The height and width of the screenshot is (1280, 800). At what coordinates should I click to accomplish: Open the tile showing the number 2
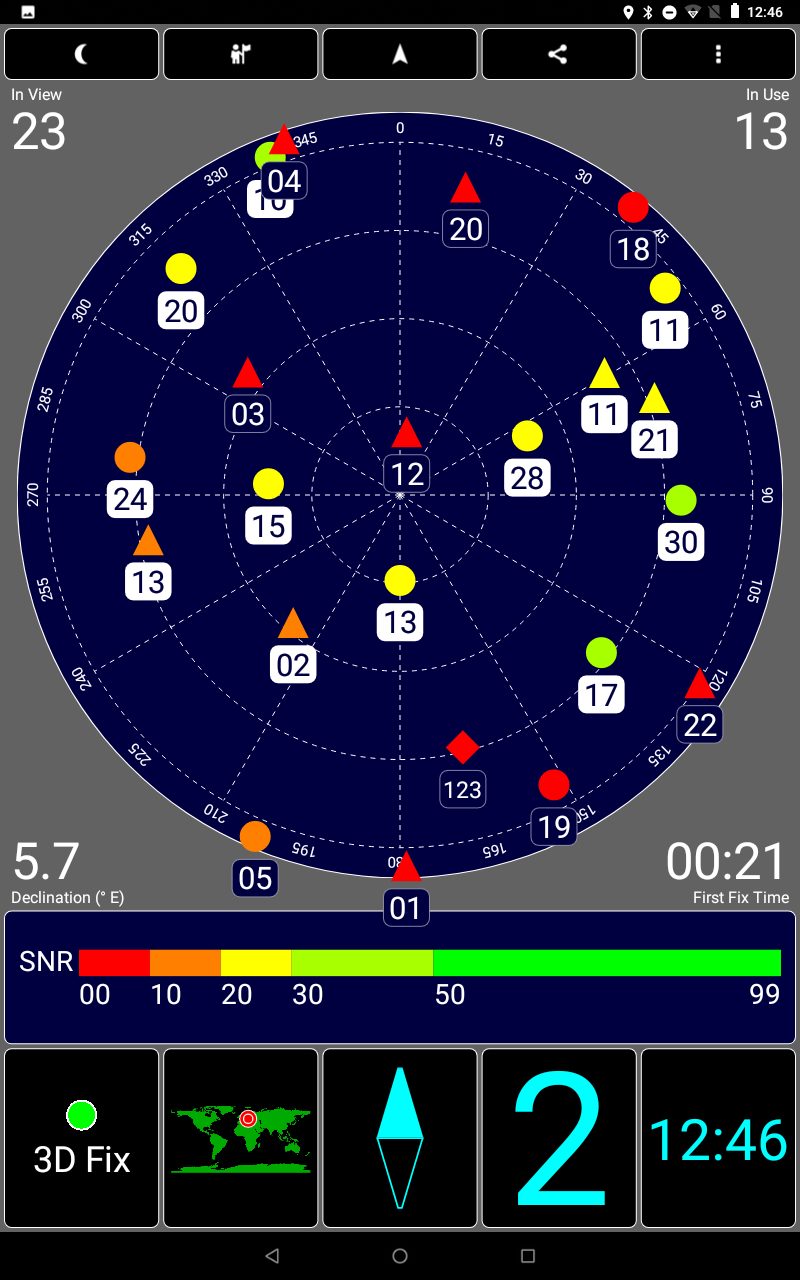[x=559, y=1138]
